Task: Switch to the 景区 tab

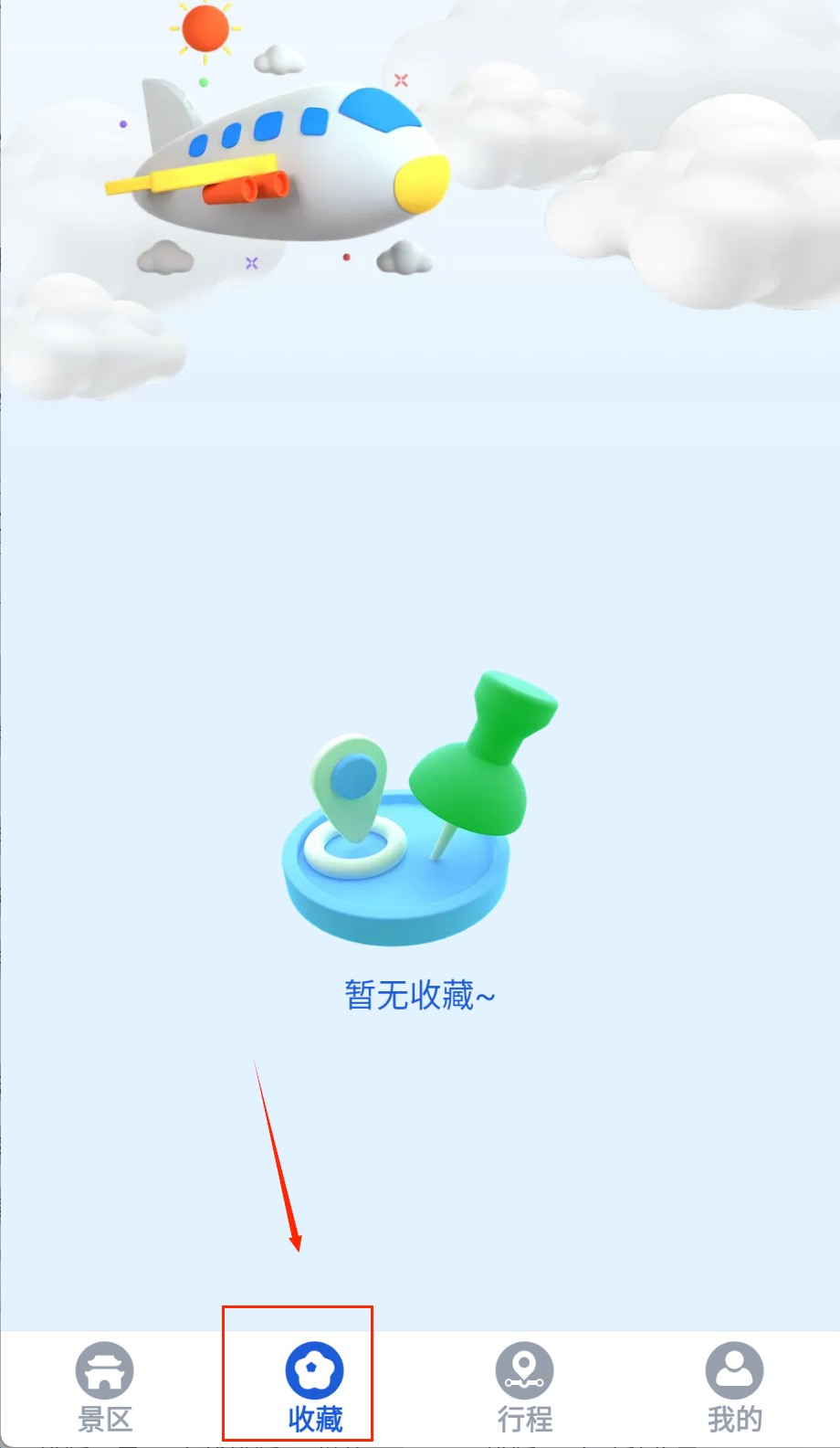Action: click(x=105, y=1386)
